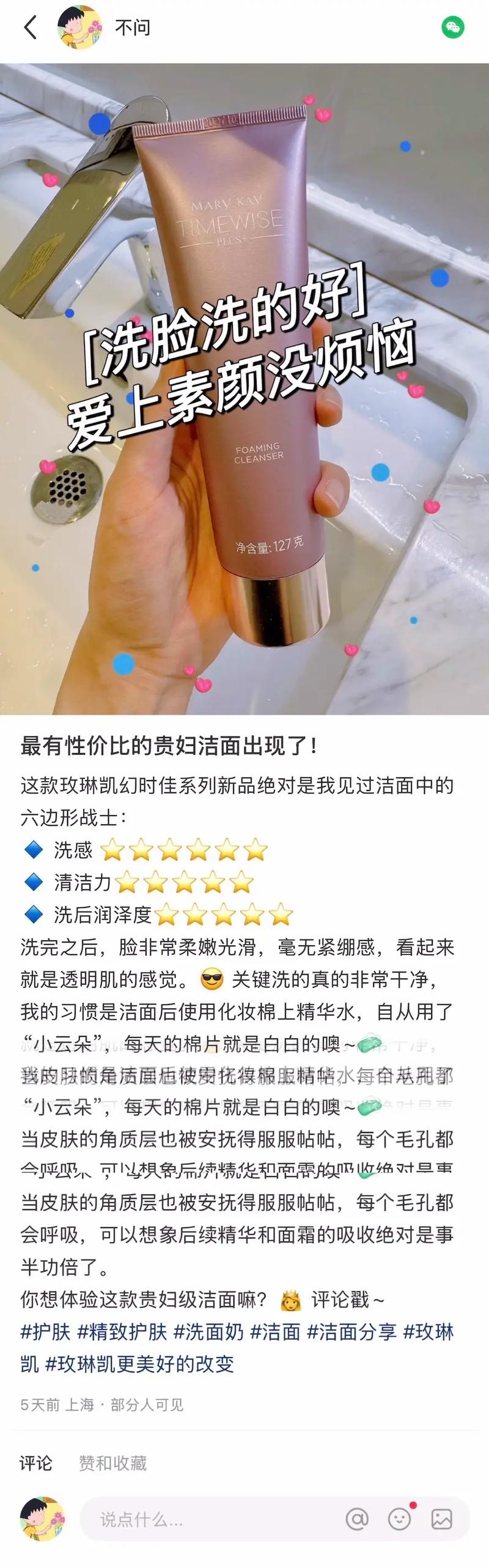Open the #精致护肤 hashtag

point(122,1331)
